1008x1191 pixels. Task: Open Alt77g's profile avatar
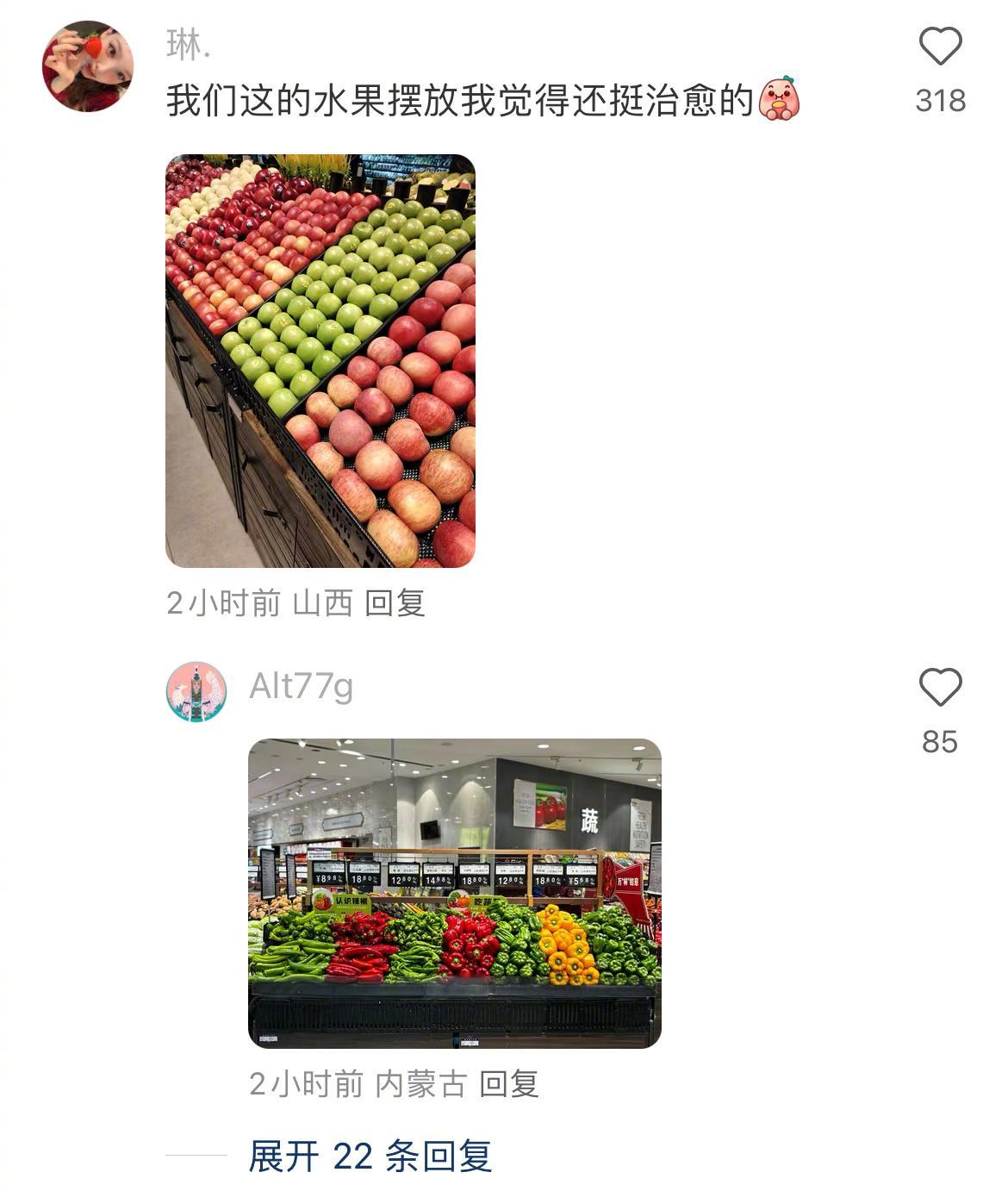coord(196,692)
